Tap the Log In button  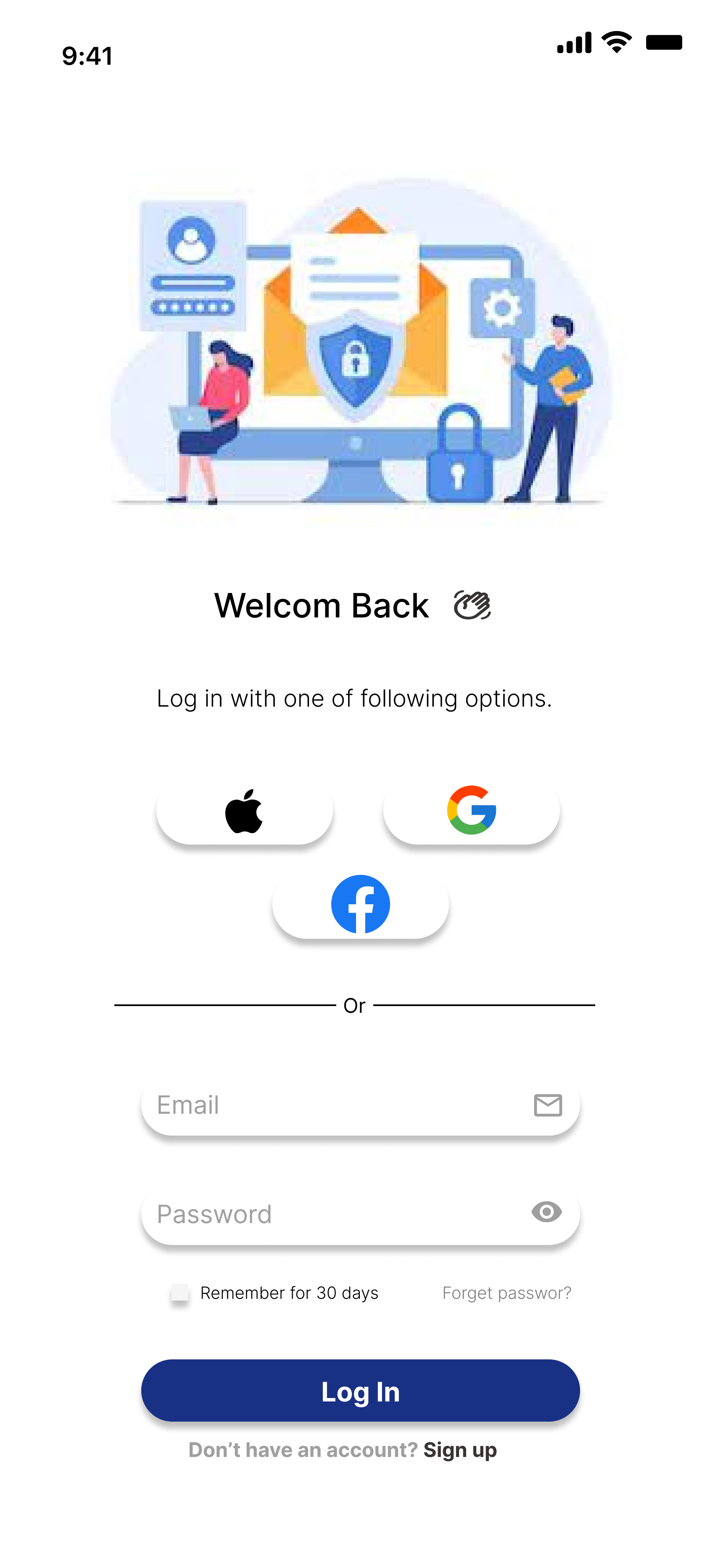360,1391
